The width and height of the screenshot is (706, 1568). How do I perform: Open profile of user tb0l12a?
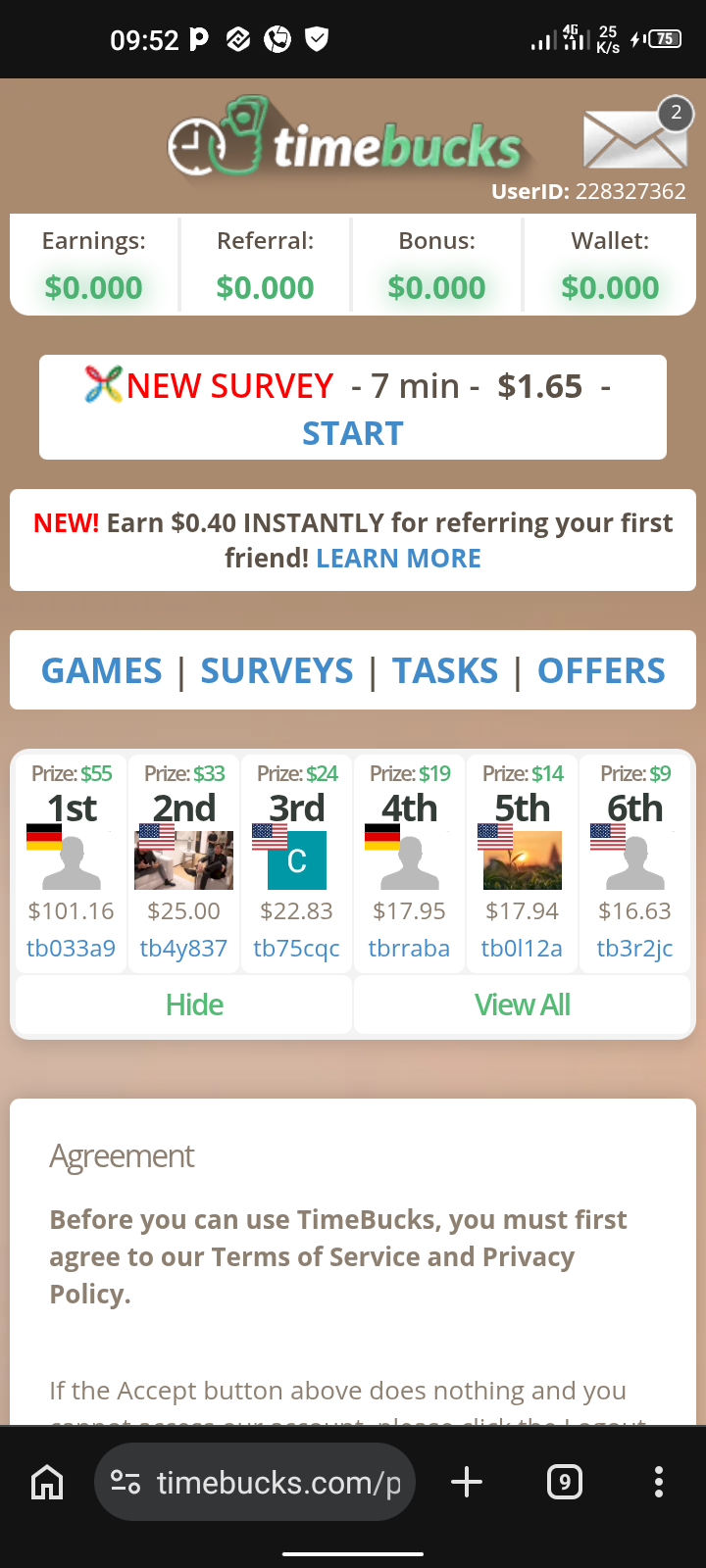(x=522, y=949)
